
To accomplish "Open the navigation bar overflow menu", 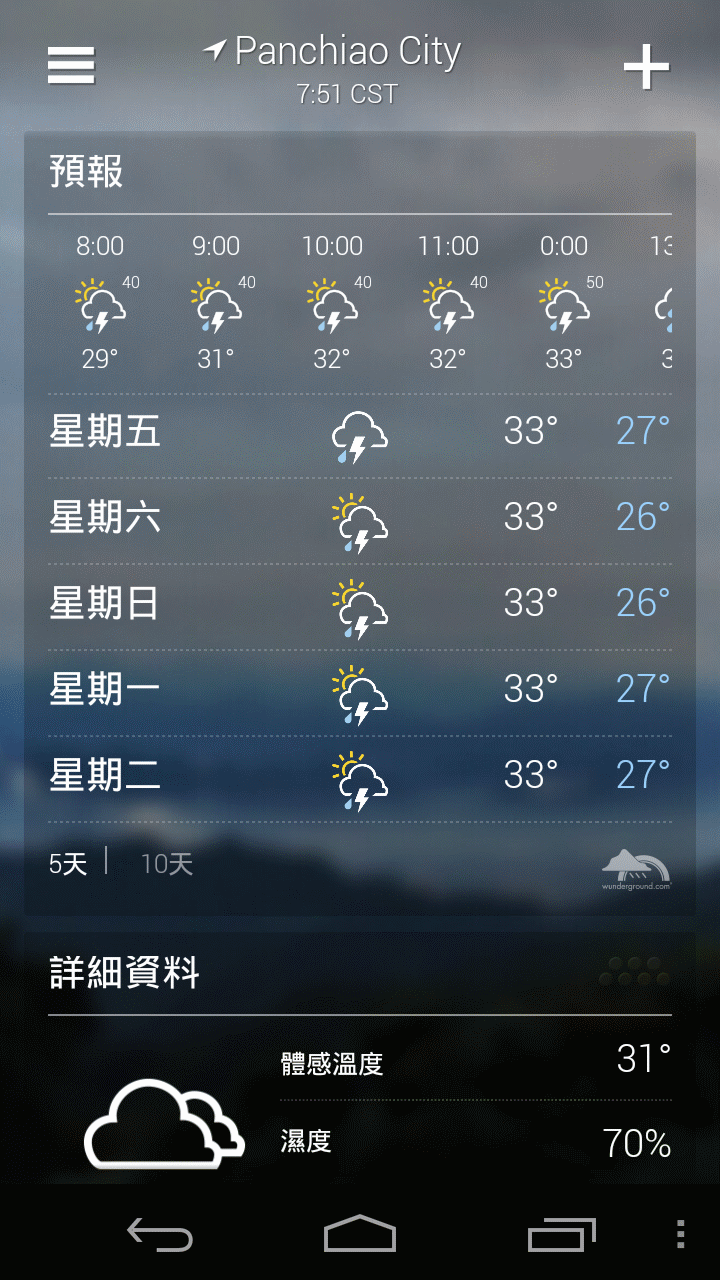I will pyautogui.click(x=681, y=1234).
